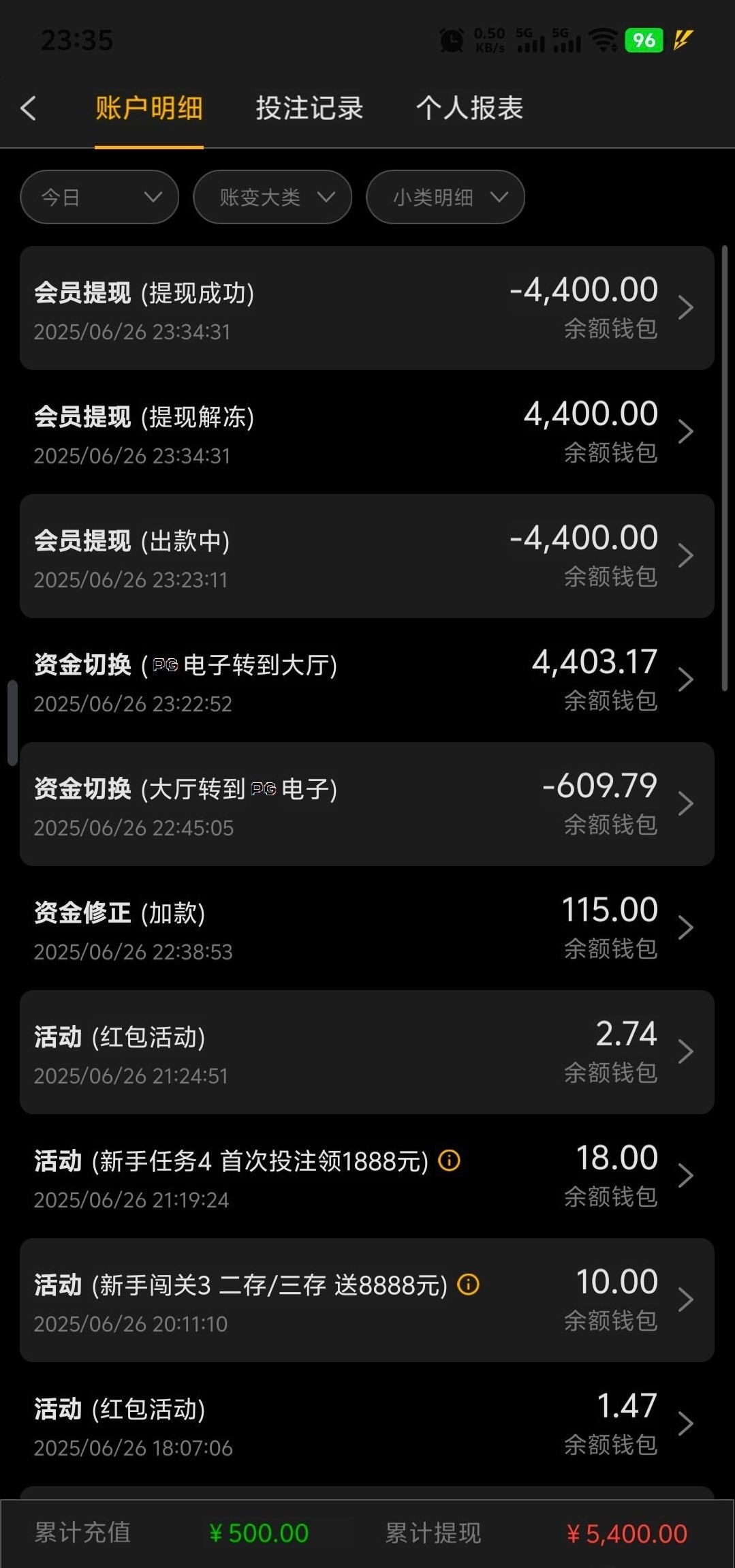735x1568 pixels.
Task: Open the 今日 date dropdown
Action: 99,197
